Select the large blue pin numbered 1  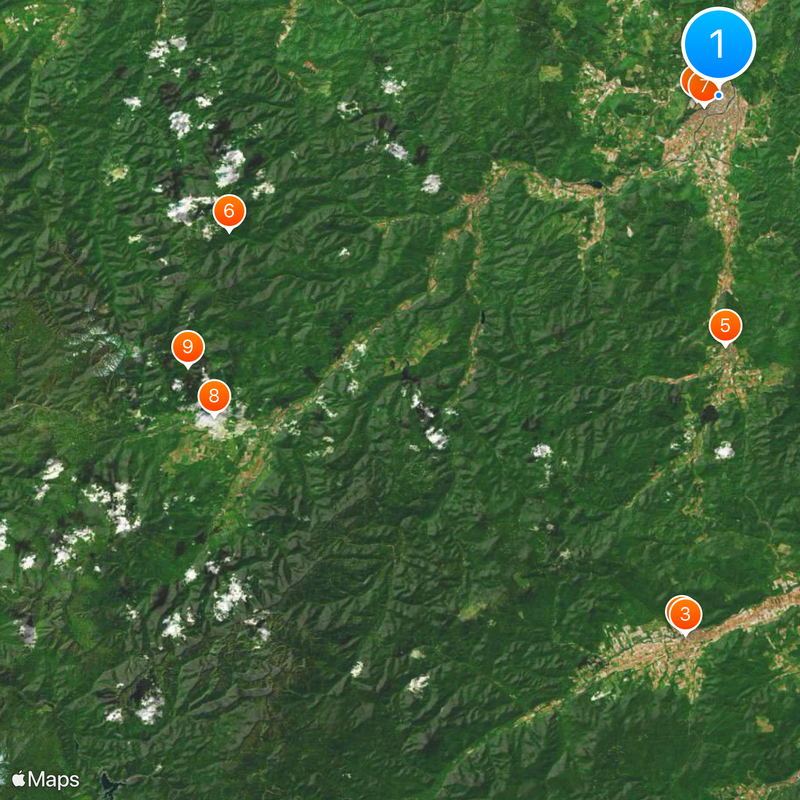point(718,44)
